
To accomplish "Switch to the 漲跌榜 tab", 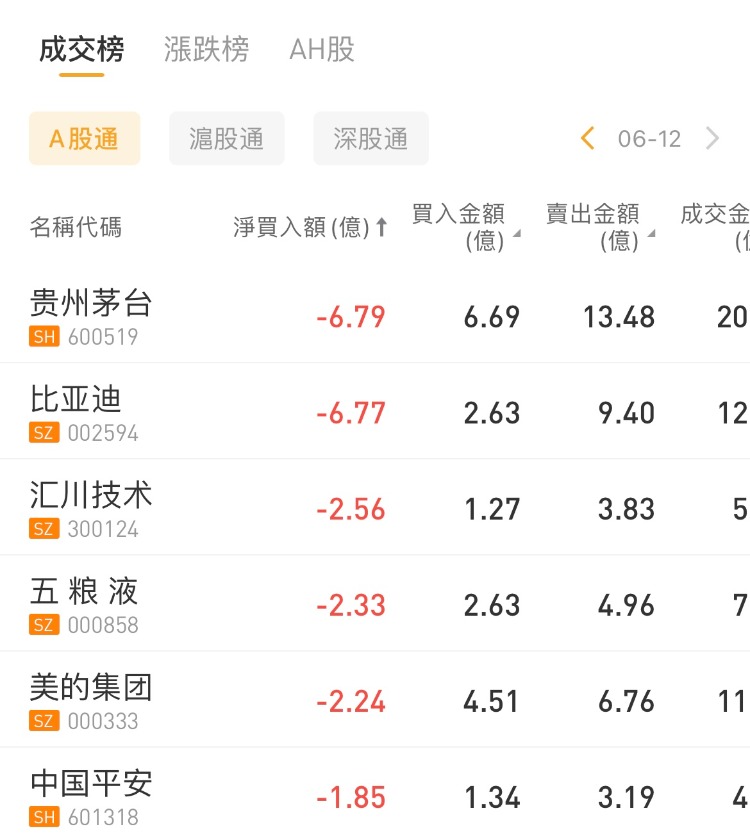I will [206, 49].
